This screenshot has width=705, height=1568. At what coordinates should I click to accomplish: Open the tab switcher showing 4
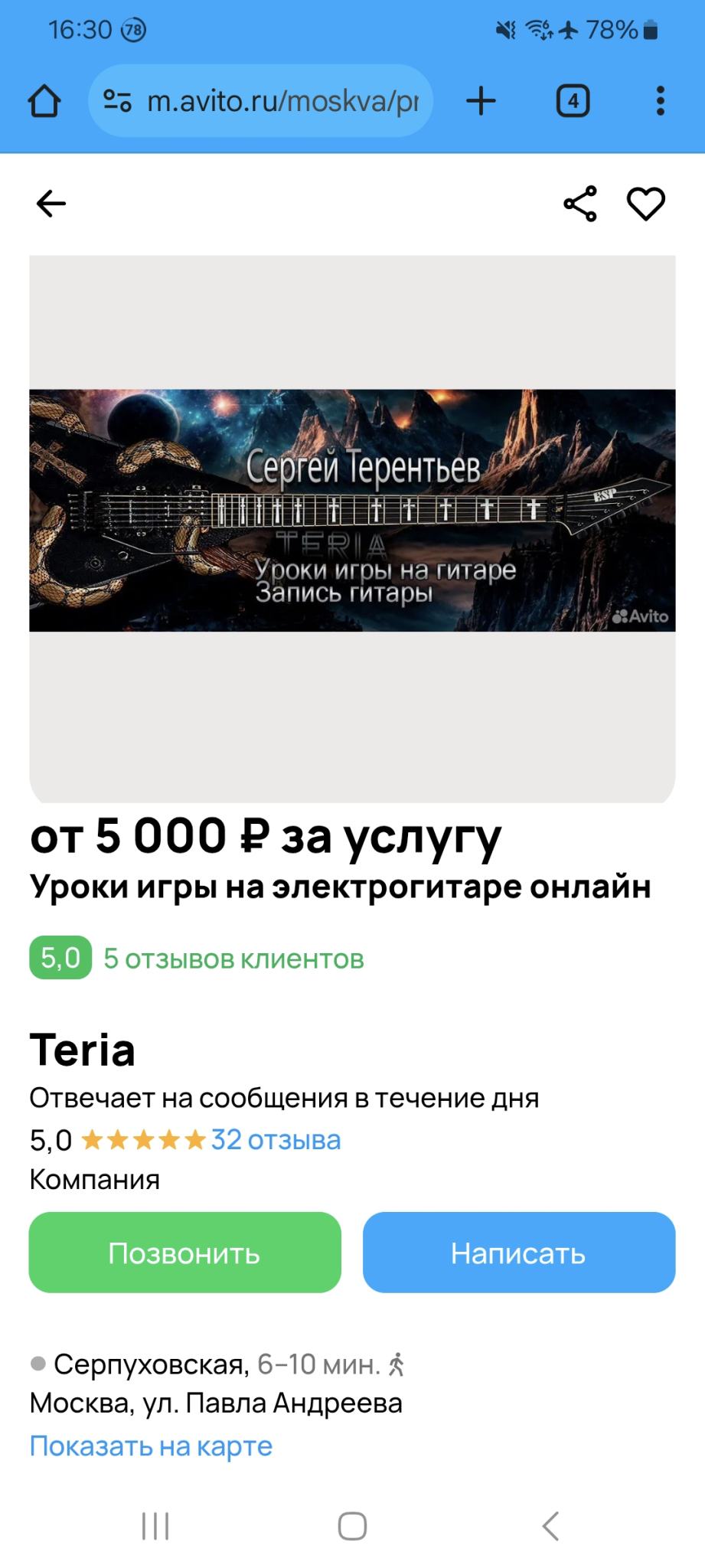pyautogui.click(x=573, y=101)
